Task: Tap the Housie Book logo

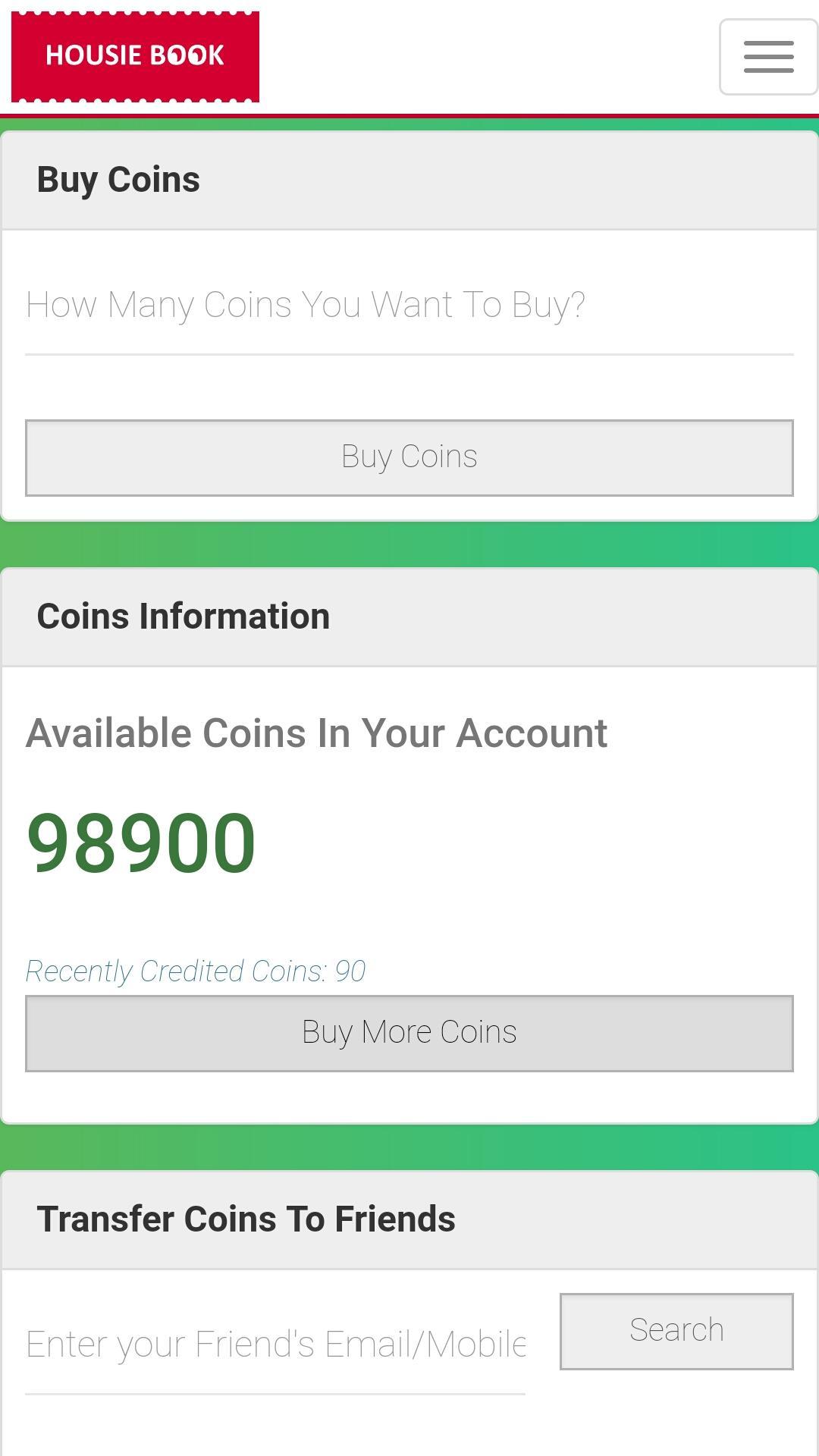Action: tap(135, 56)
